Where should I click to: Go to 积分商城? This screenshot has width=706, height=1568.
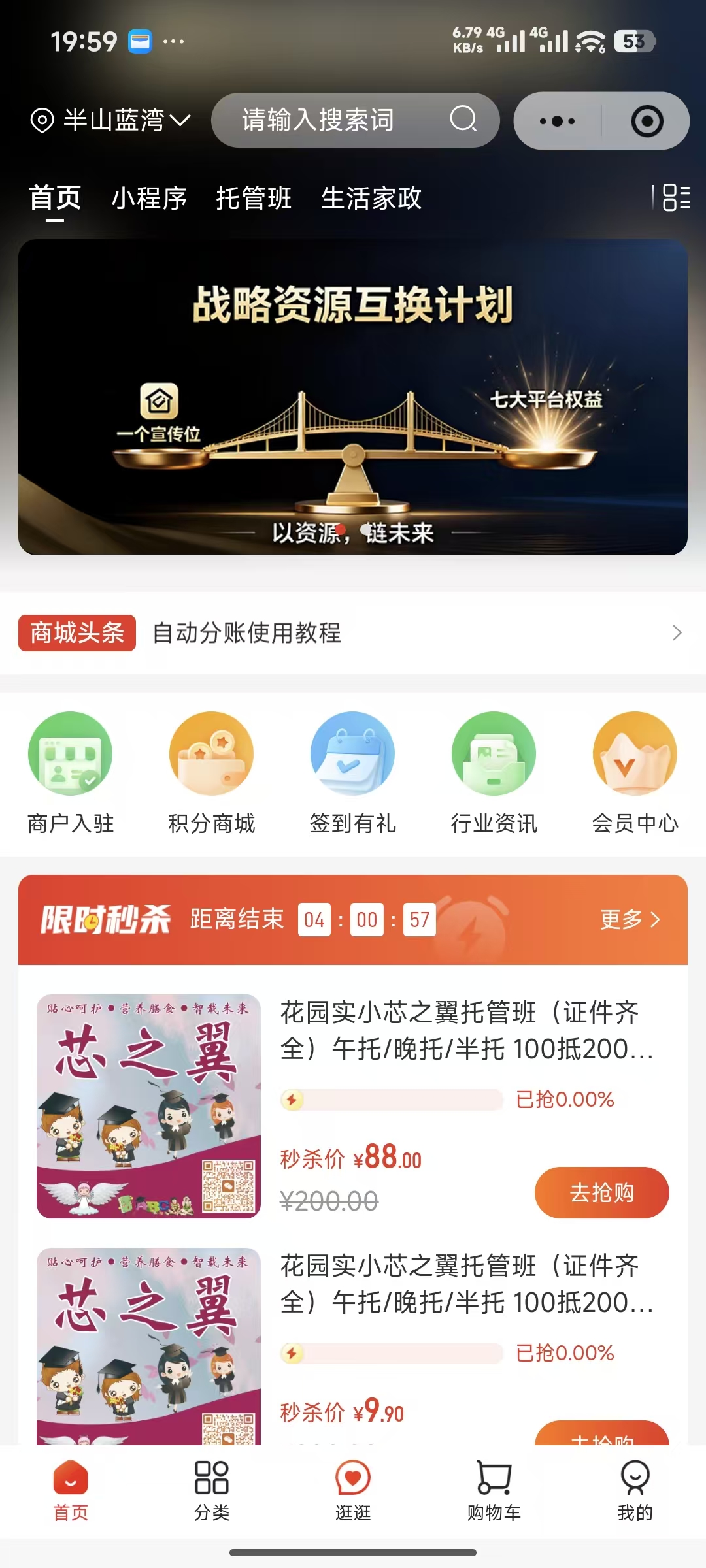tap(211, 772)
